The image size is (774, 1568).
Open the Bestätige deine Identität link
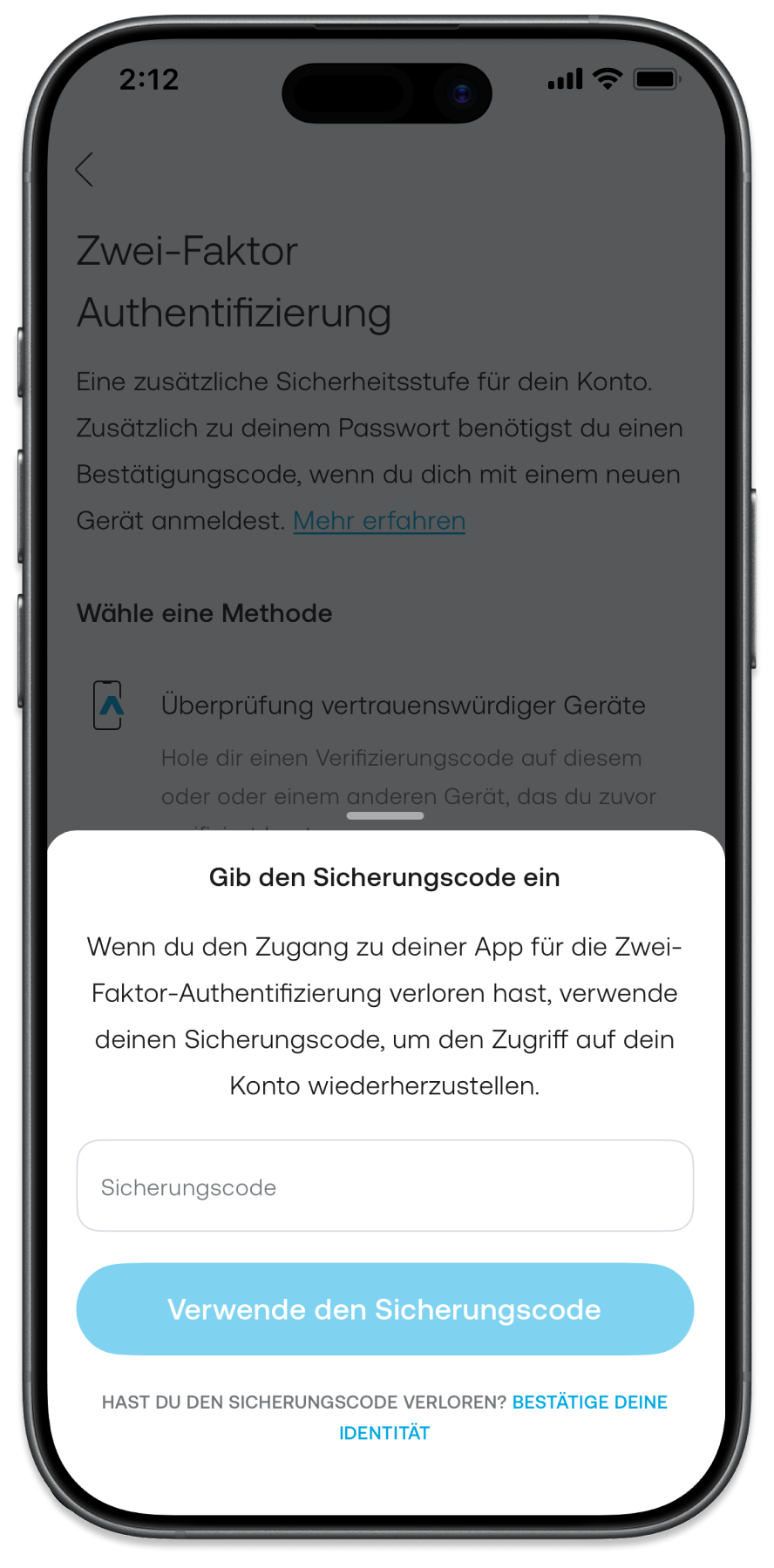(589, 1402)
